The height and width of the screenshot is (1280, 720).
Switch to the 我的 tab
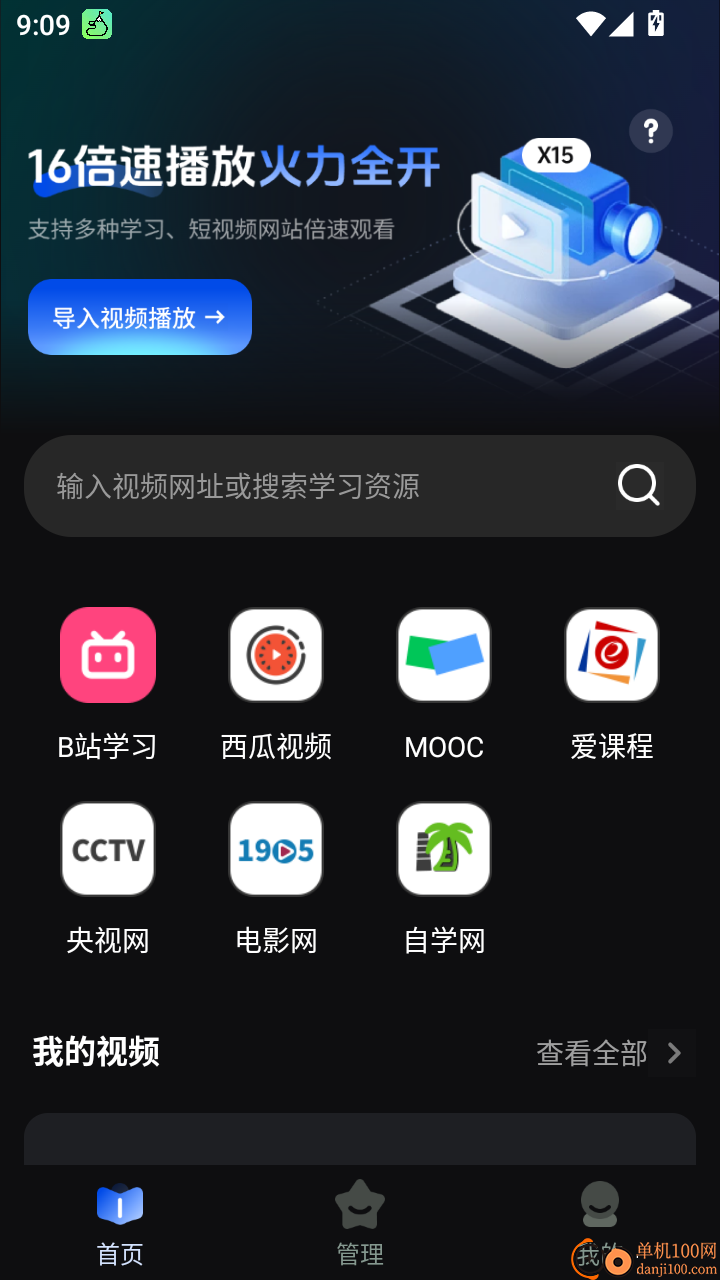coord(600,1225)
